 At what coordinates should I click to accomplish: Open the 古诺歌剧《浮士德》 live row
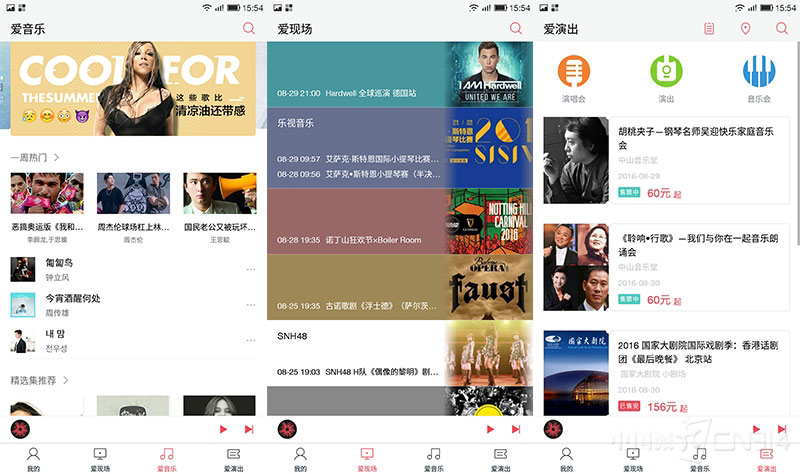tap(399, 287)
